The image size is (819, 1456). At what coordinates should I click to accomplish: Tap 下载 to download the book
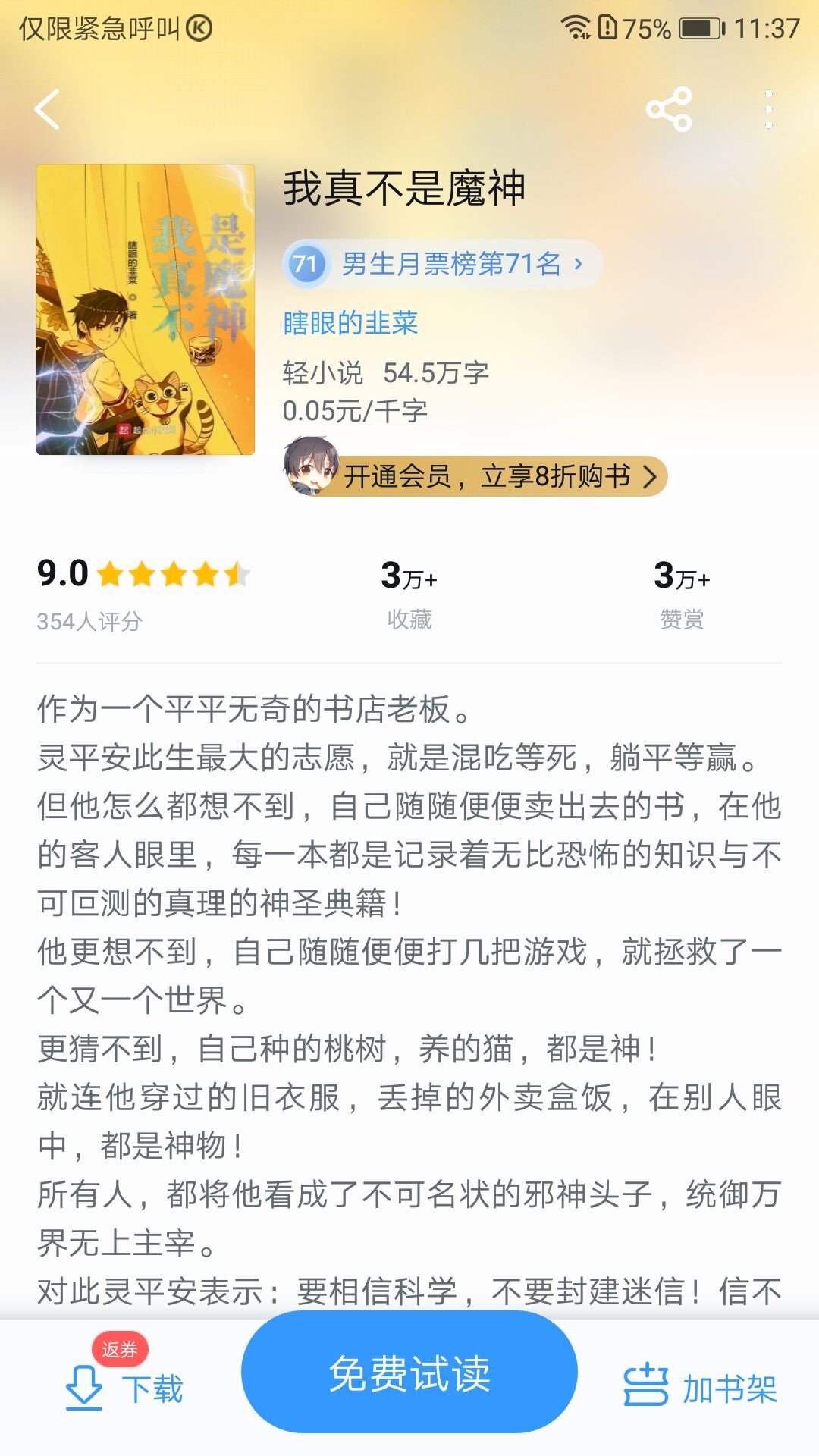coord(124,1389)
